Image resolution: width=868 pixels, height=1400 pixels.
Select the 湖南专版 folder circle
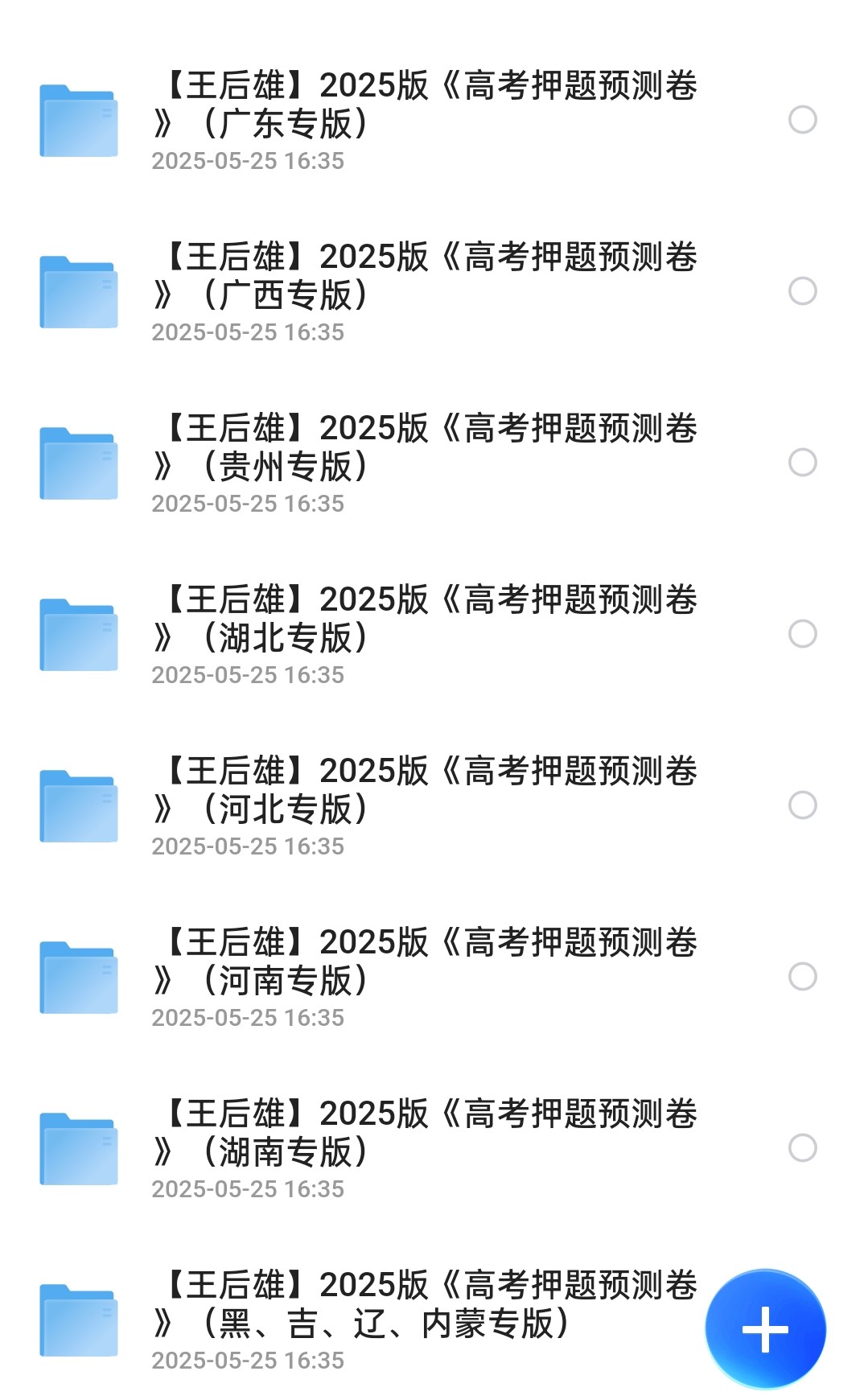[802, 1148]
